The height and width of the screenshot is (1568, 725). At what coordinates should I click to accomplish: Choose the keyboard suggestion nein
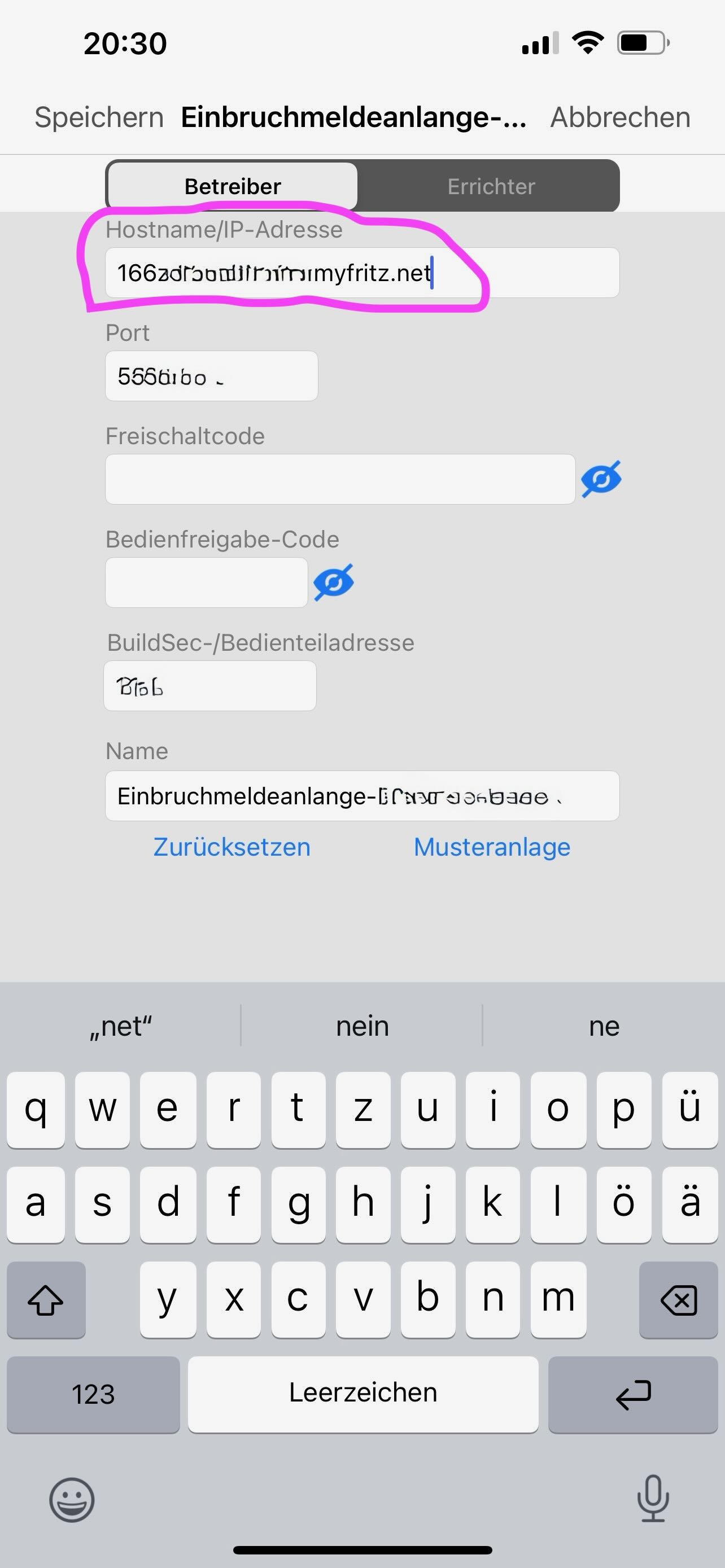click(x=361, y=1026)
